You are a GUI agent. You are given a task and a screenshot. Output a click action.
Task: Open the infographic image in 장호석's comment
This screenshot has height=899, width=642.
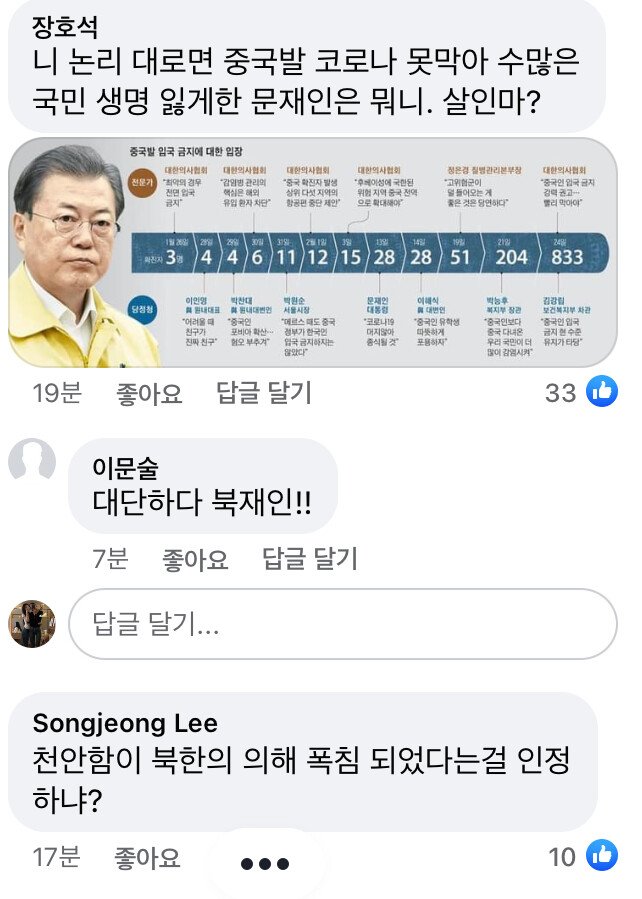312,252
